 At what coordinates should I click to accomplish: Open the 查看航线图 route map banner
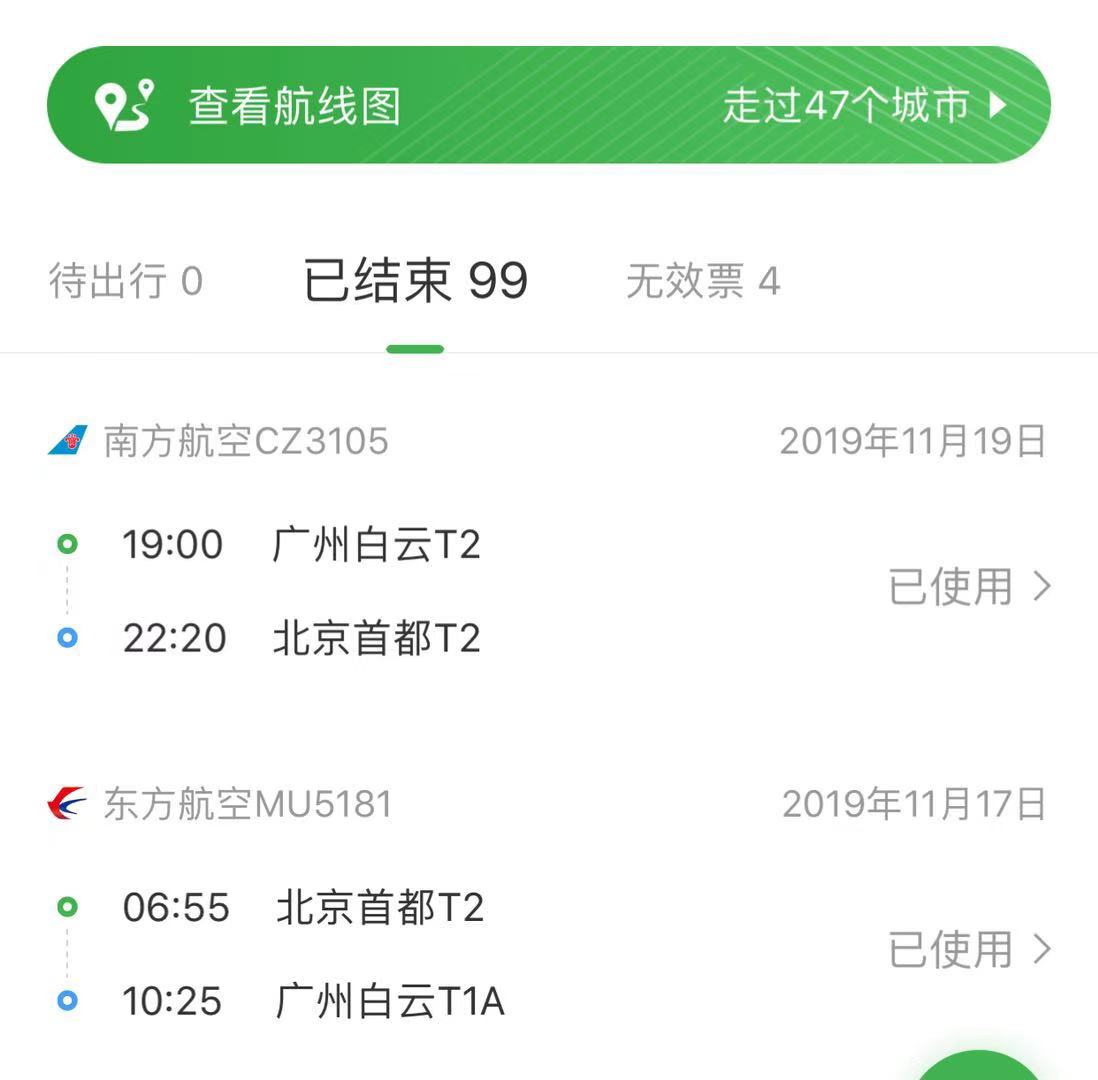point(548,105)
